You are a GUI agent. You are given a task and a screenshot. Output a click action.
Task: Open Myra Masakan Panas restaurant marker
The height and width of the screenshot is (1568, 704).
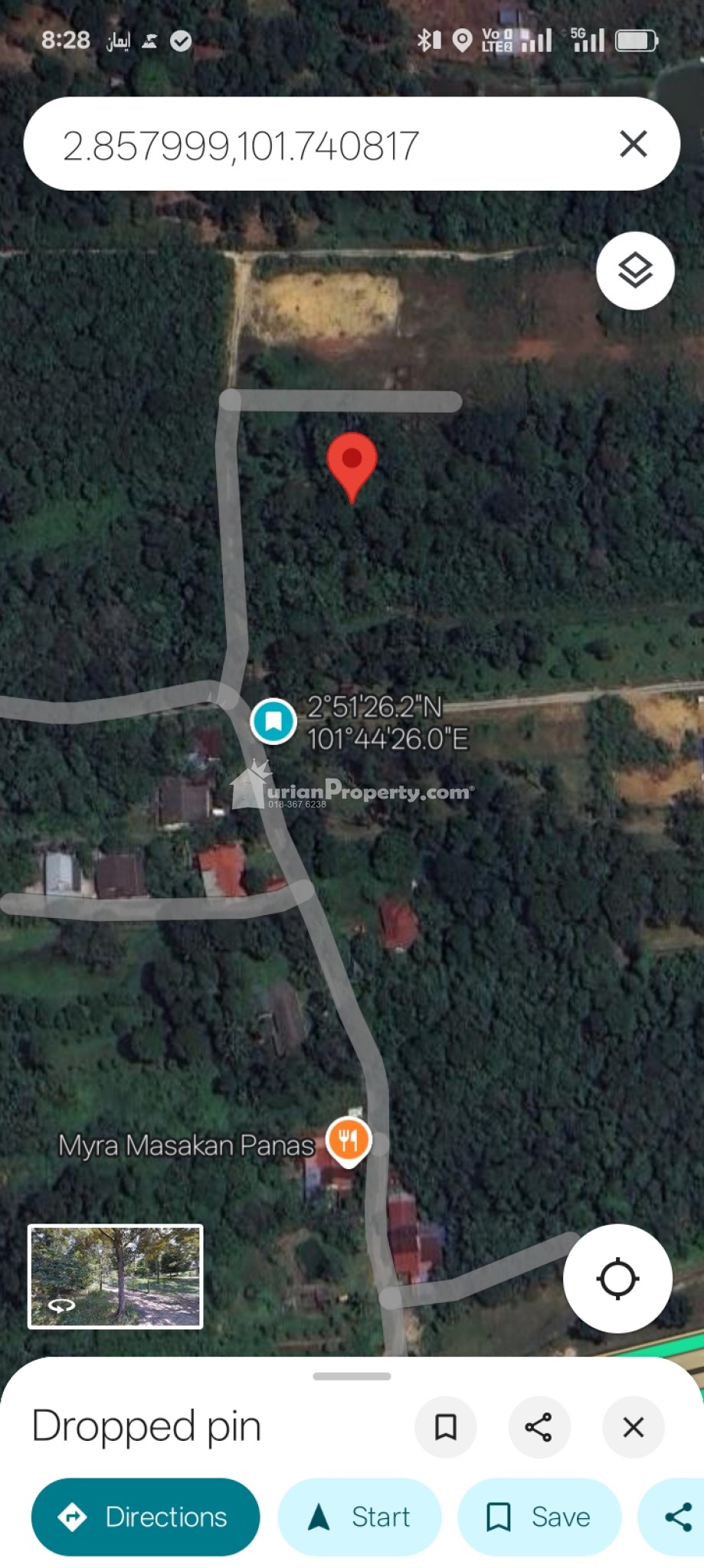coord(349,1140)
